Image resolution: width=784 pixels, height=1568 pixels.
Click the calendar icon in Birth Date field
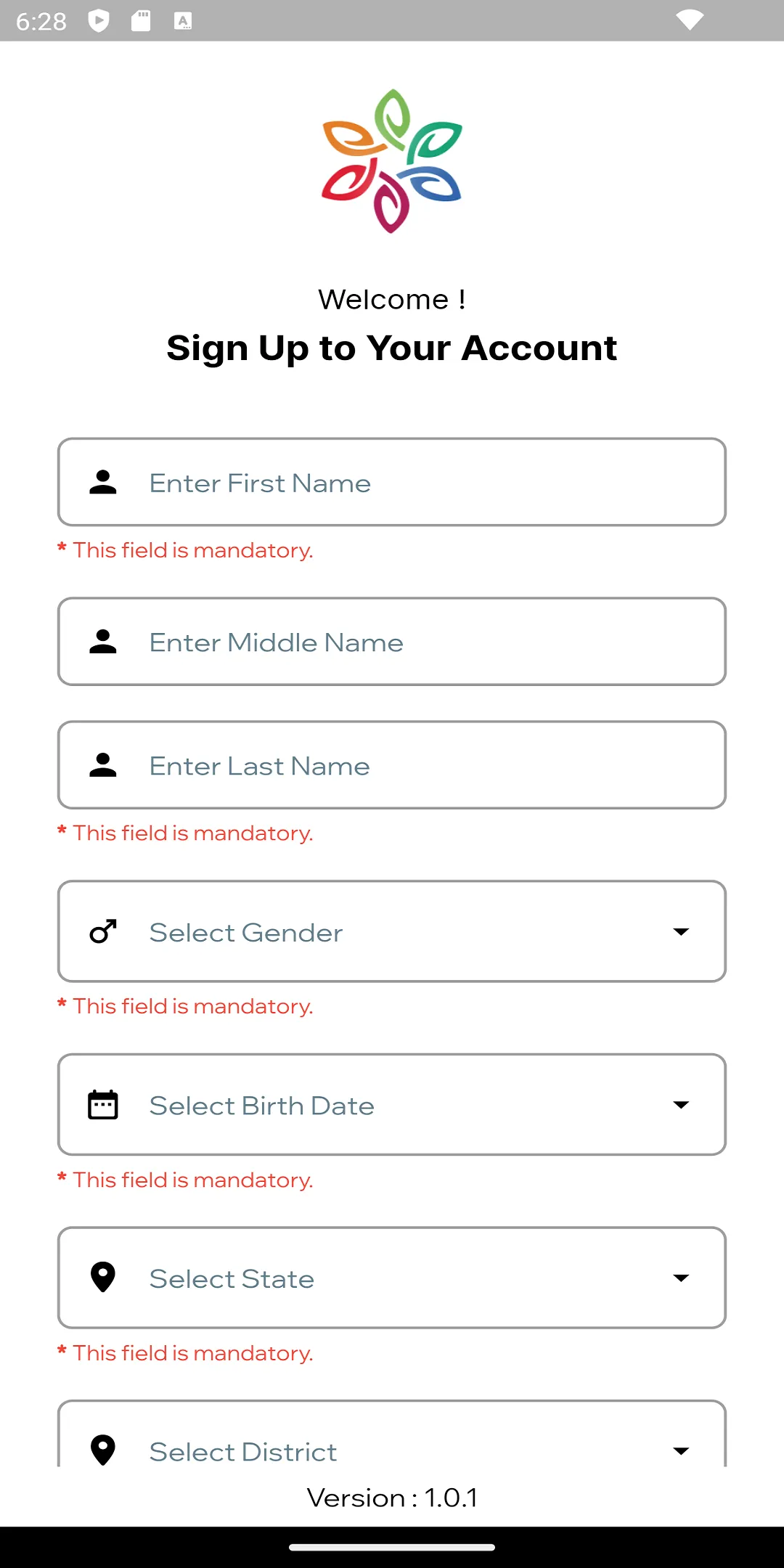(102, 1104)
